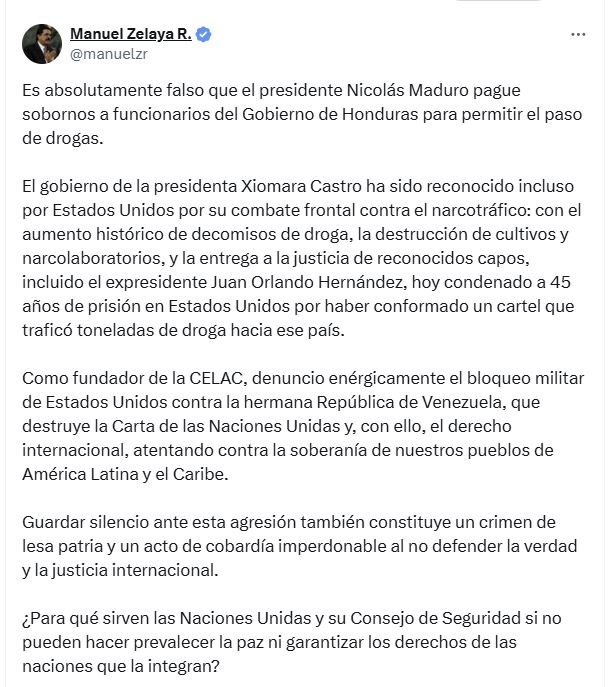Screen dimensions: 610x687
Task: Open Manuel Zelaya R.'s profile picture
Action: pos(41,43)
